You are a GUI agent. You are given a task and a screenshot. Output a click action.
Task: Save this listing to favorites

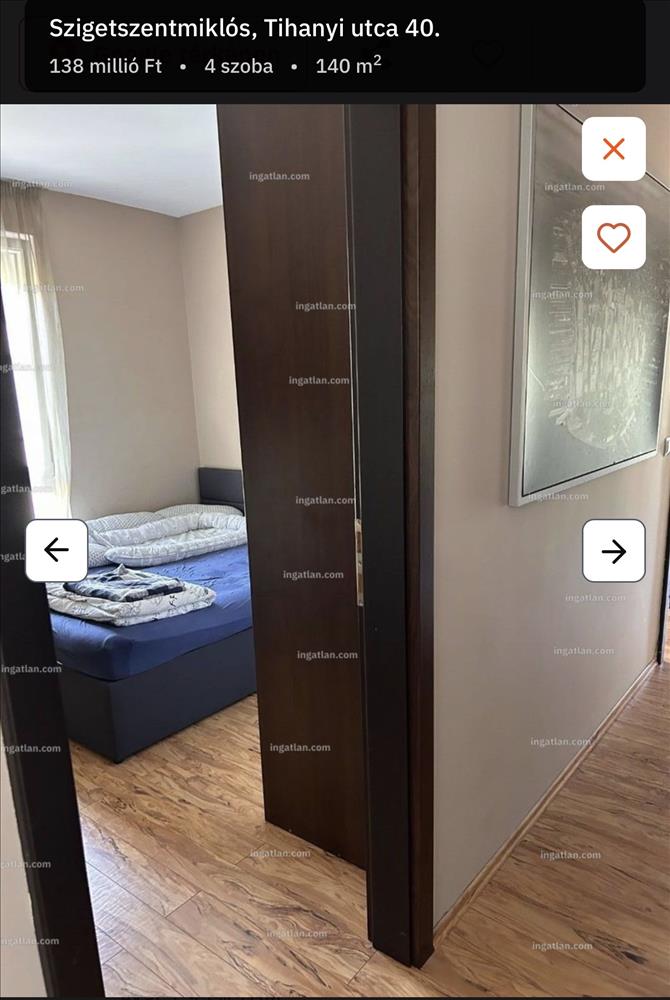coord(613,237)
